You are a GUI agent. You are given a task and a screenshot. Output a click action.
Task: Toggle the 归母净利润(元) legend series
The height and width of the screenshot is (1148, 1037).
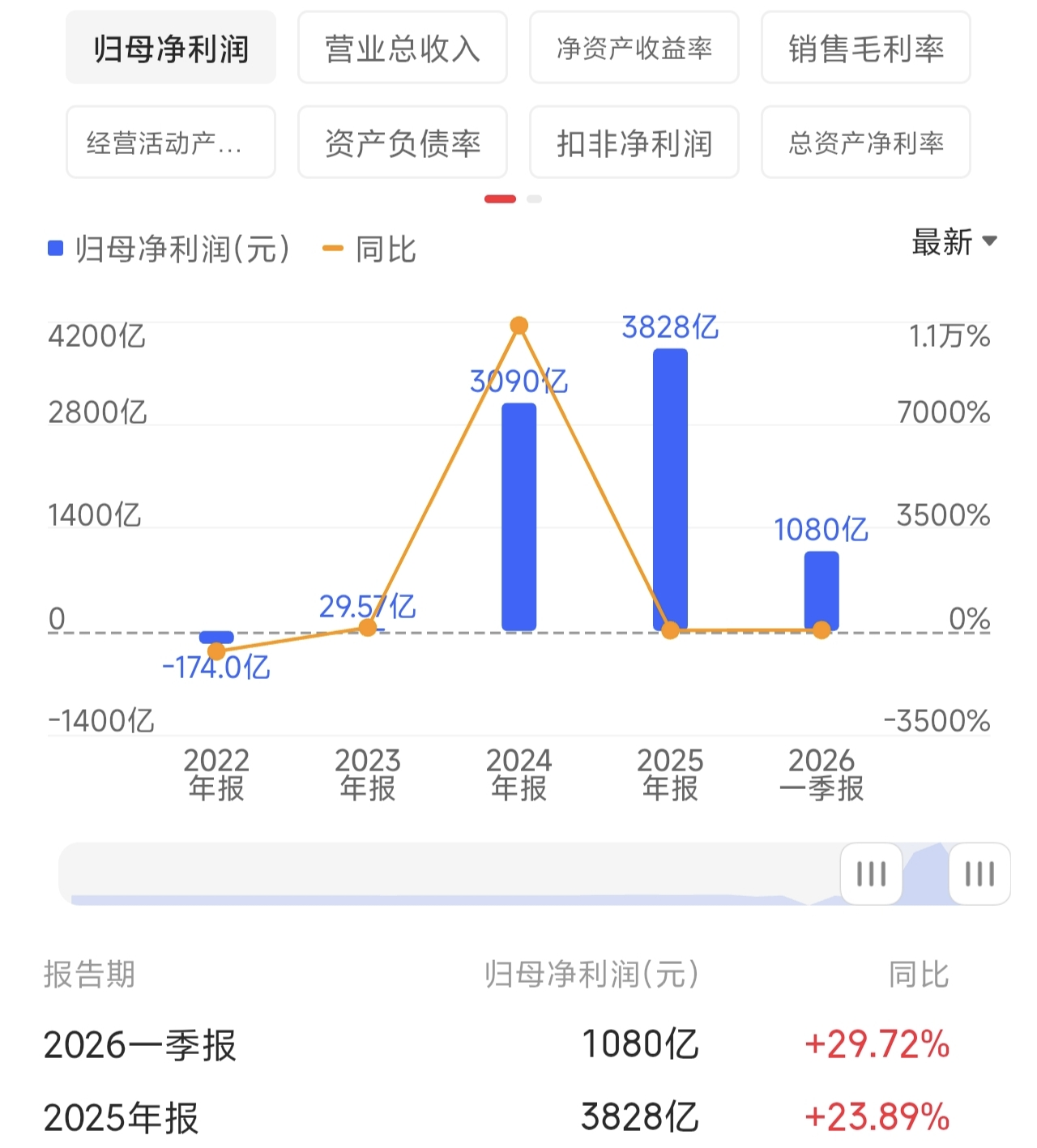[169, 250]
